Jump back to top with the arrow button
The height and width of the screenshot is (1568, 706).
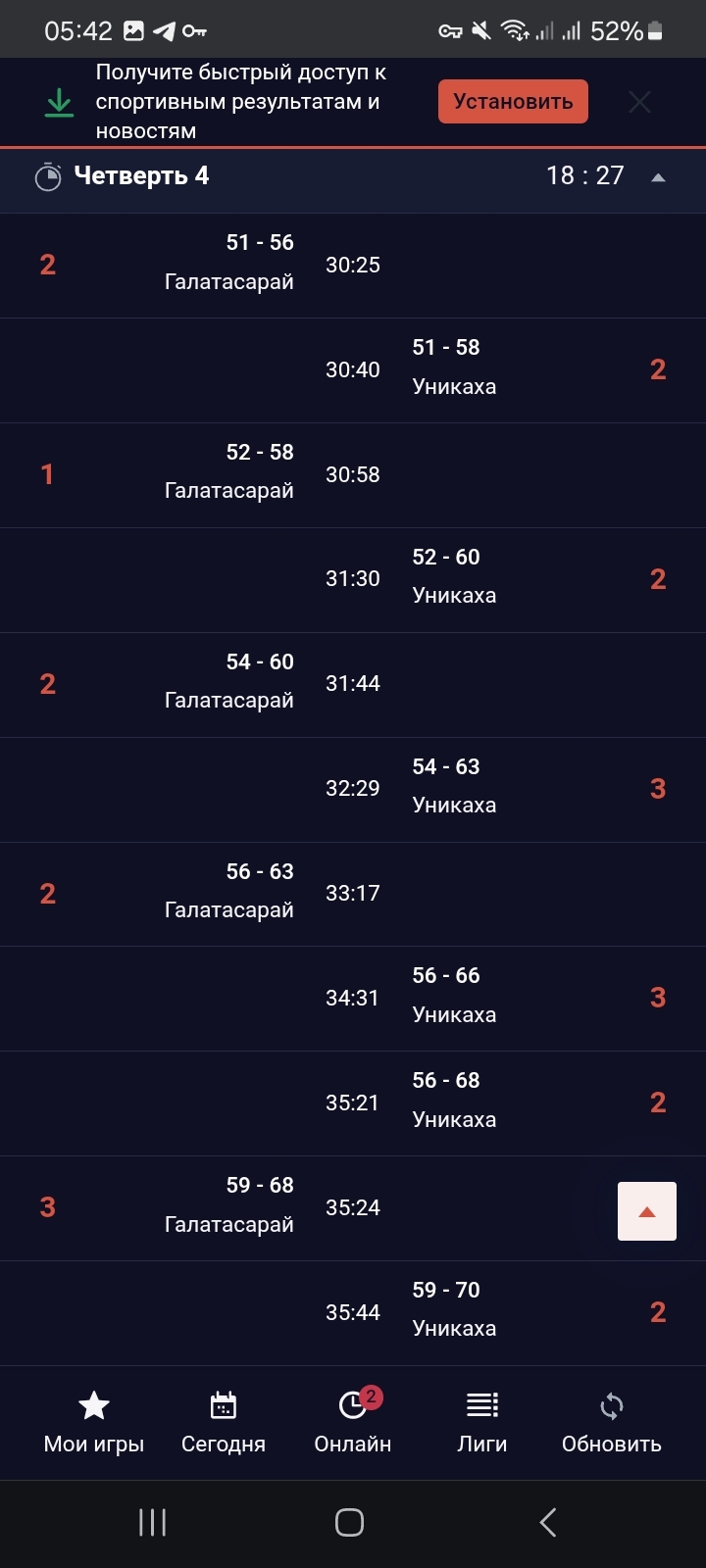tap(647, 1211)
